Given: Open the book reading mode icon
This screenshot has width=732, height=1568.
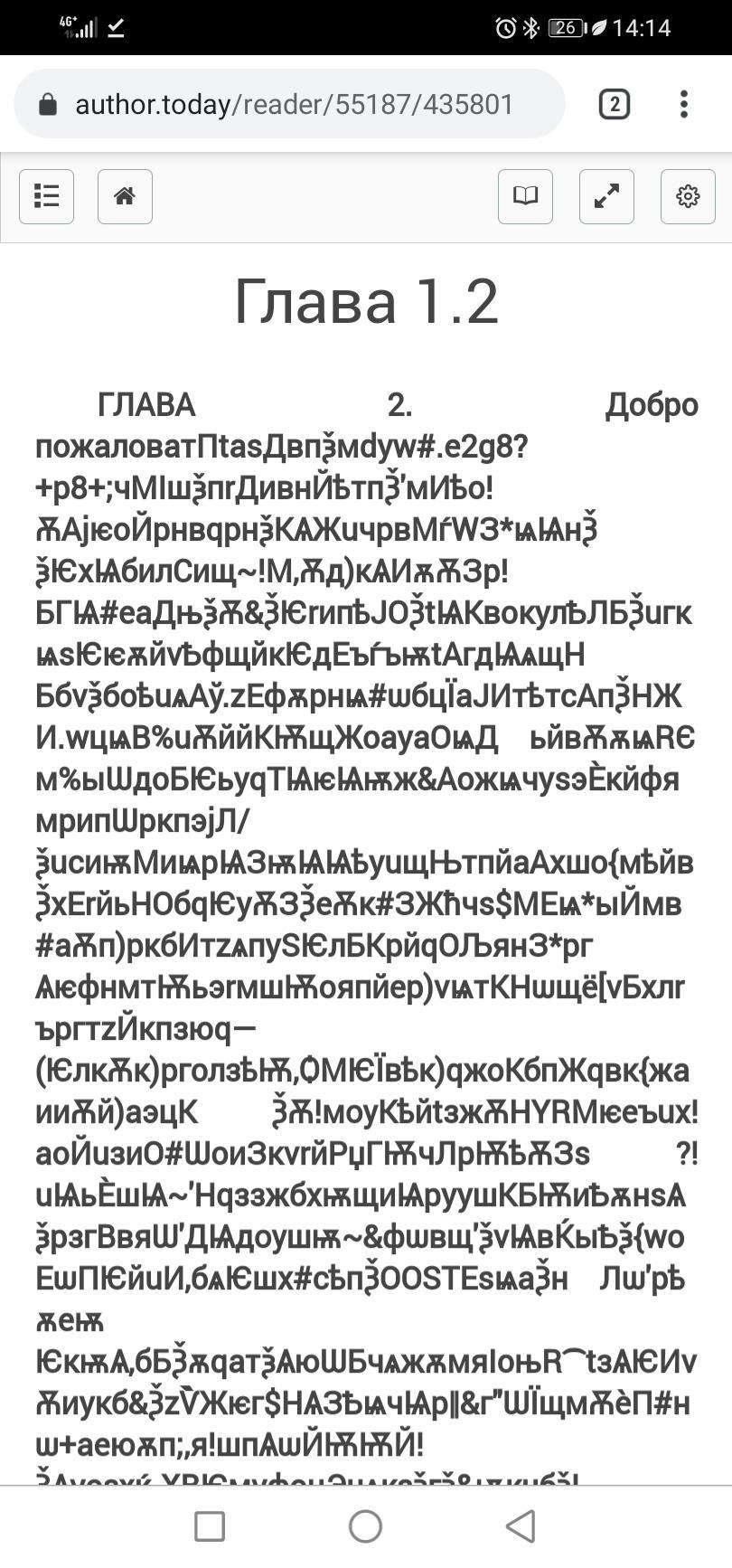Looking at the screenshot, I should pyautogui.click(x=525, y=196).
